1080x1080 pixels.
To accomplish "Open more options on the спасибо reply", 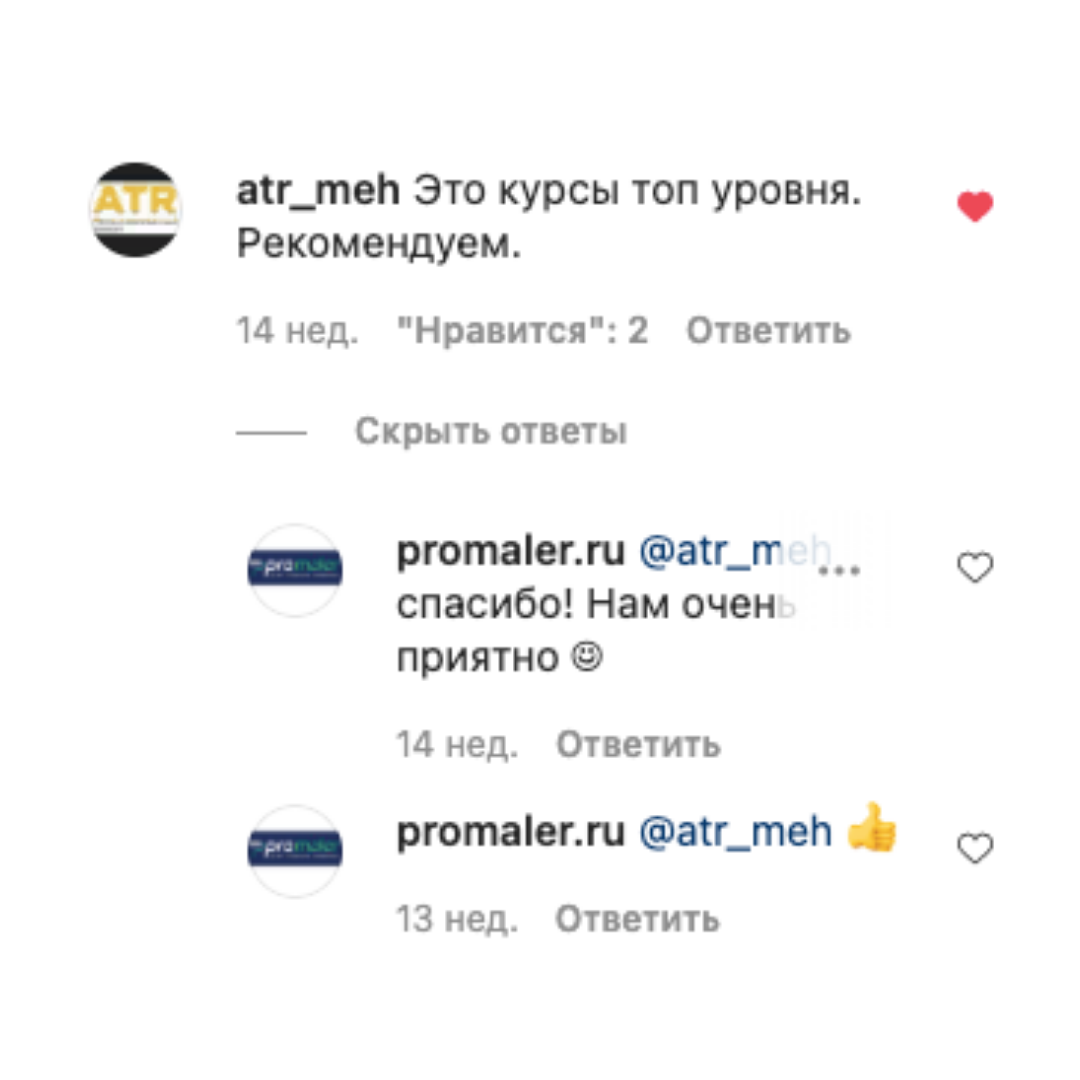I will click(838, 572).
